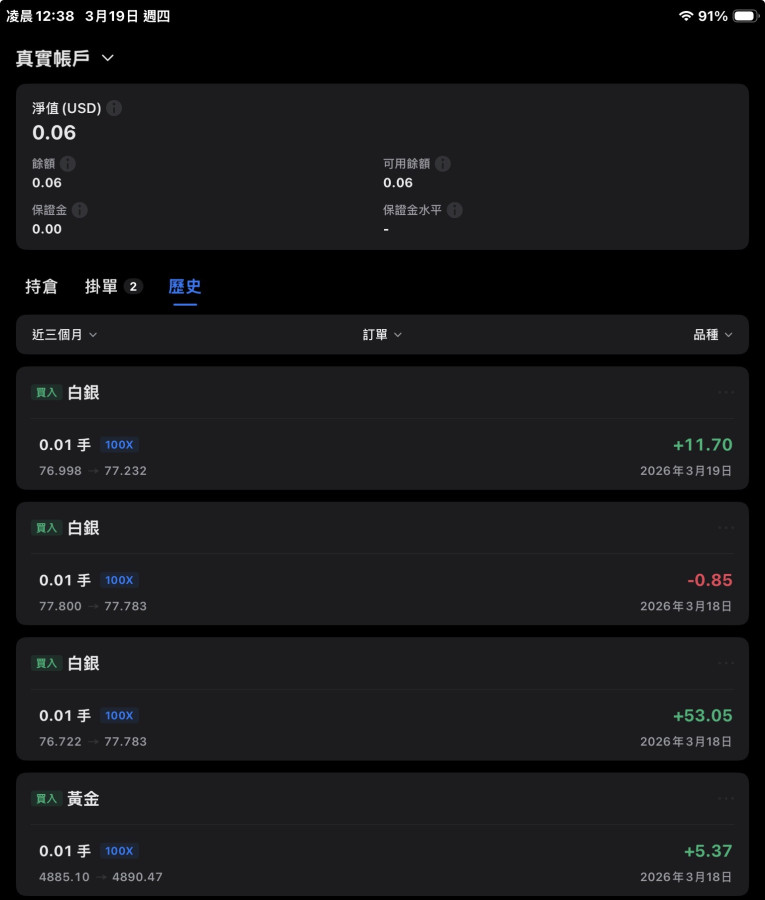Select the 歷史 tab
Screen dimensions: 765x900
[x=185, y=287]
